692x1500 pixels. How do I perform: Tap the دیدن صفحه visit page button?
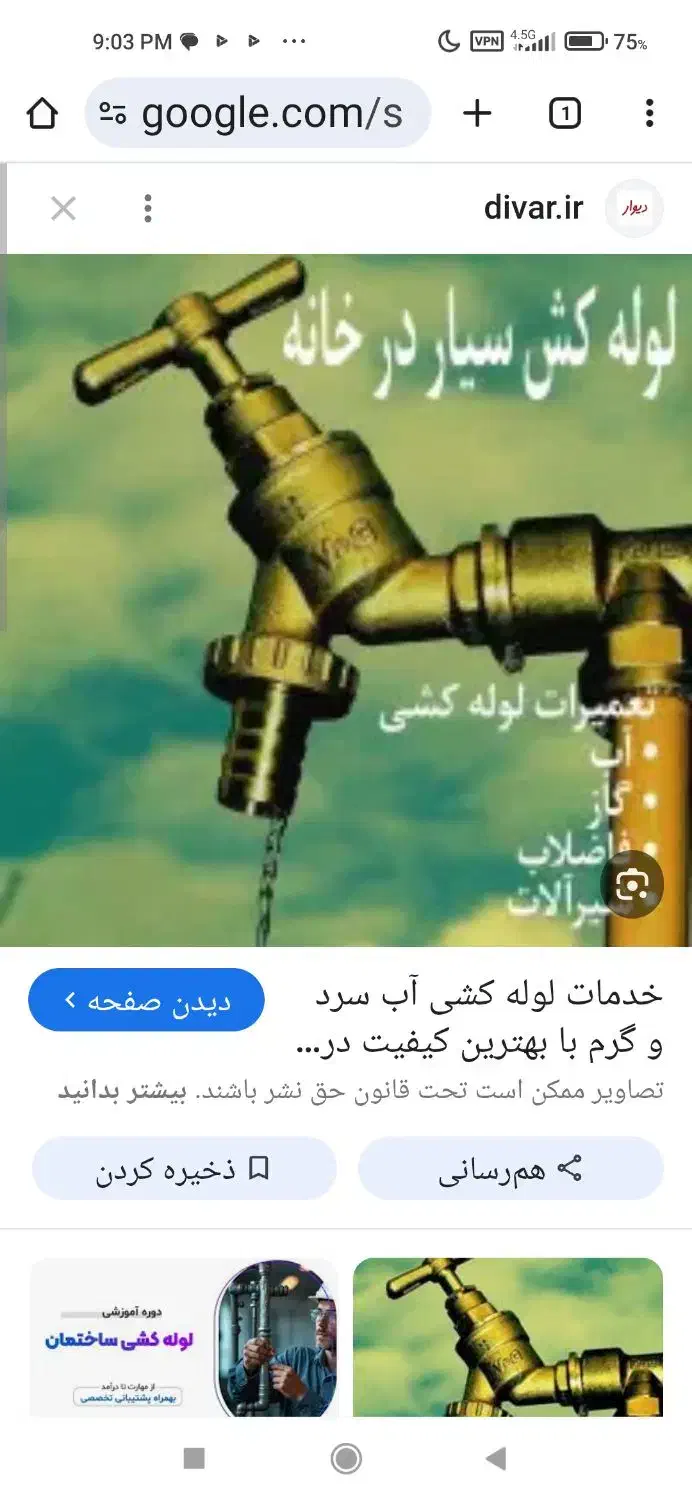coord(146,1000)
